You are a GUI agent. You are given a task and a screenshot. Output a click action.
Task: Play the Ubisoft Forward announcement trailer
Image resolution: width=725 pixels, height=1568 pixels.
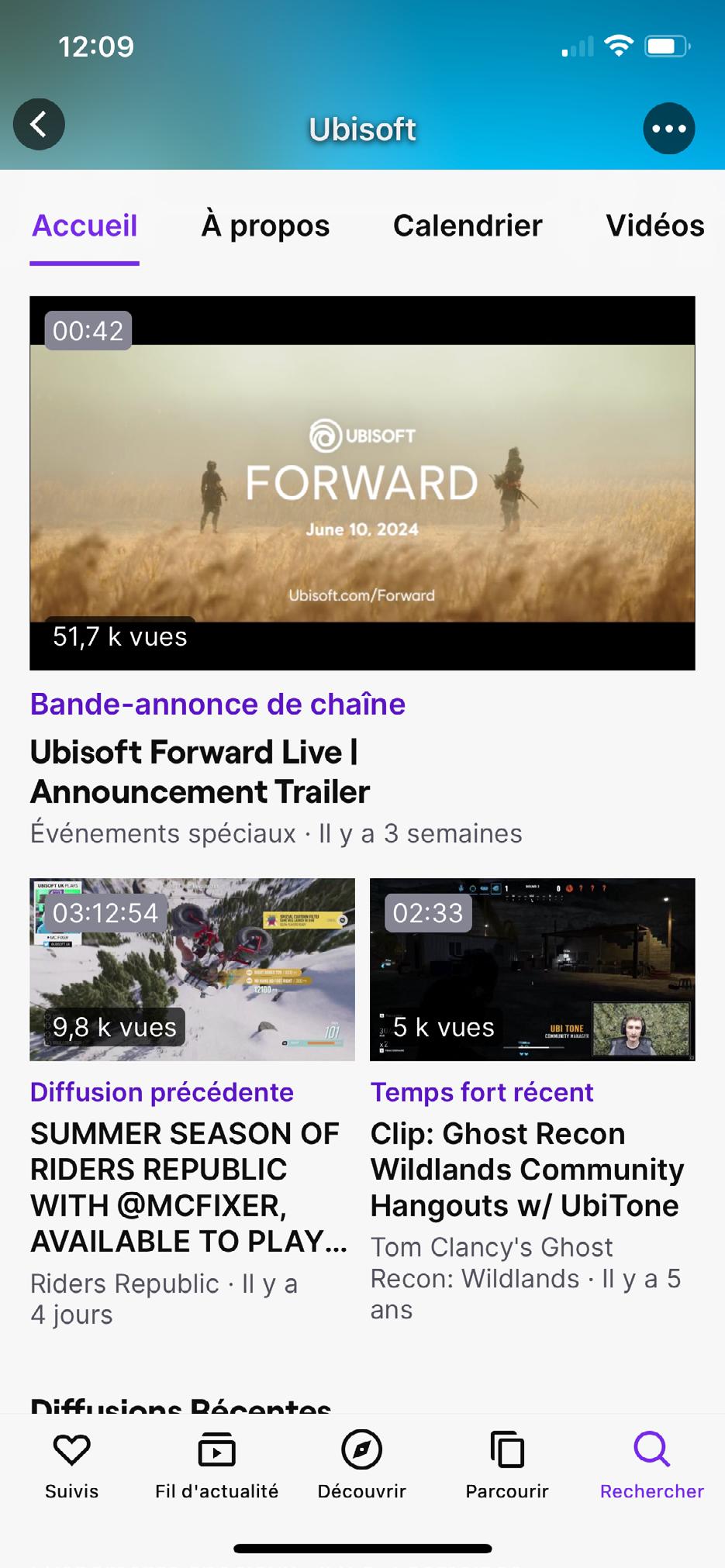point(362,483)
